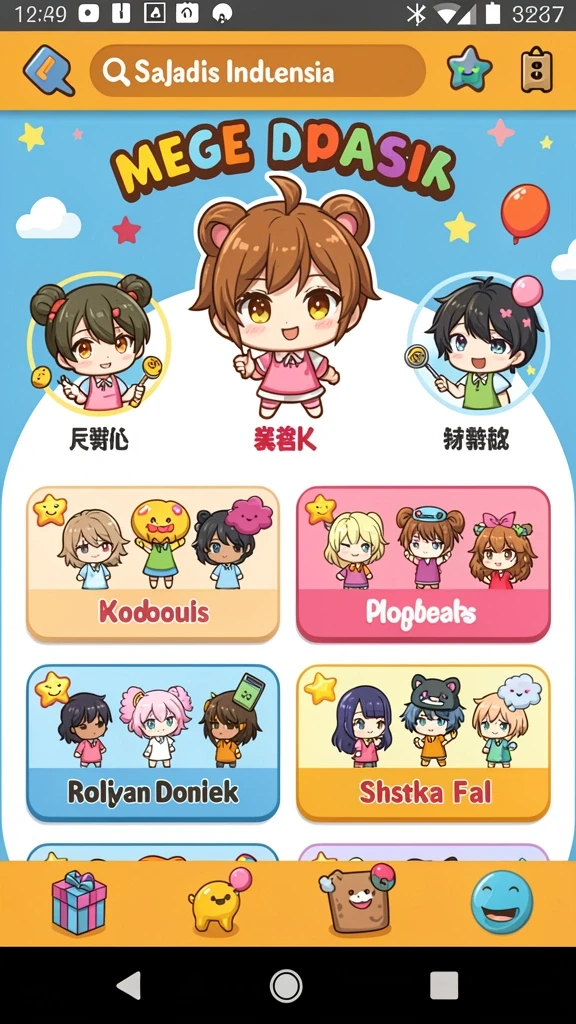Open the Shstka Fal card
The image size is (576, 1024).
pos(423,743)
